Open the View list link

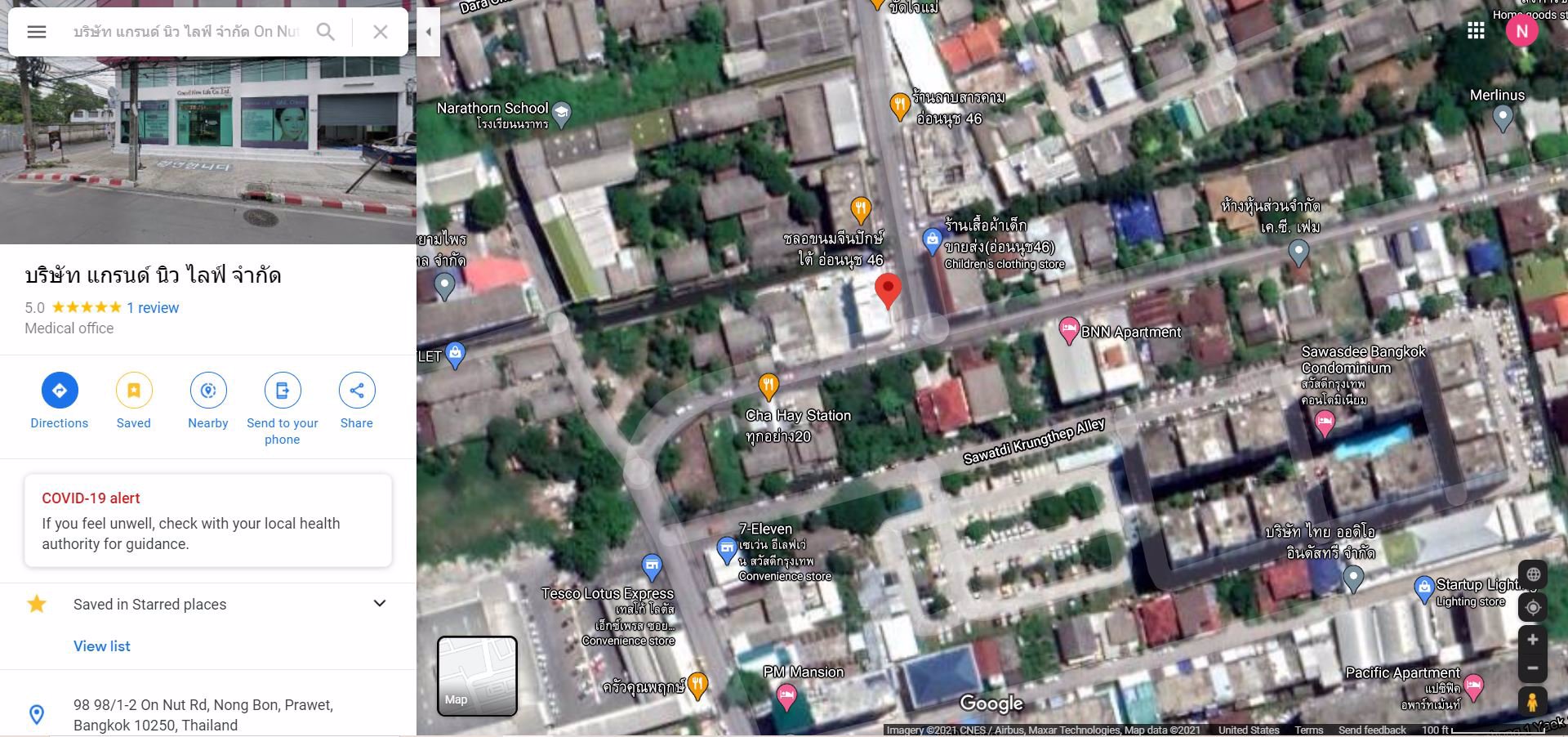tap(102, 646)
